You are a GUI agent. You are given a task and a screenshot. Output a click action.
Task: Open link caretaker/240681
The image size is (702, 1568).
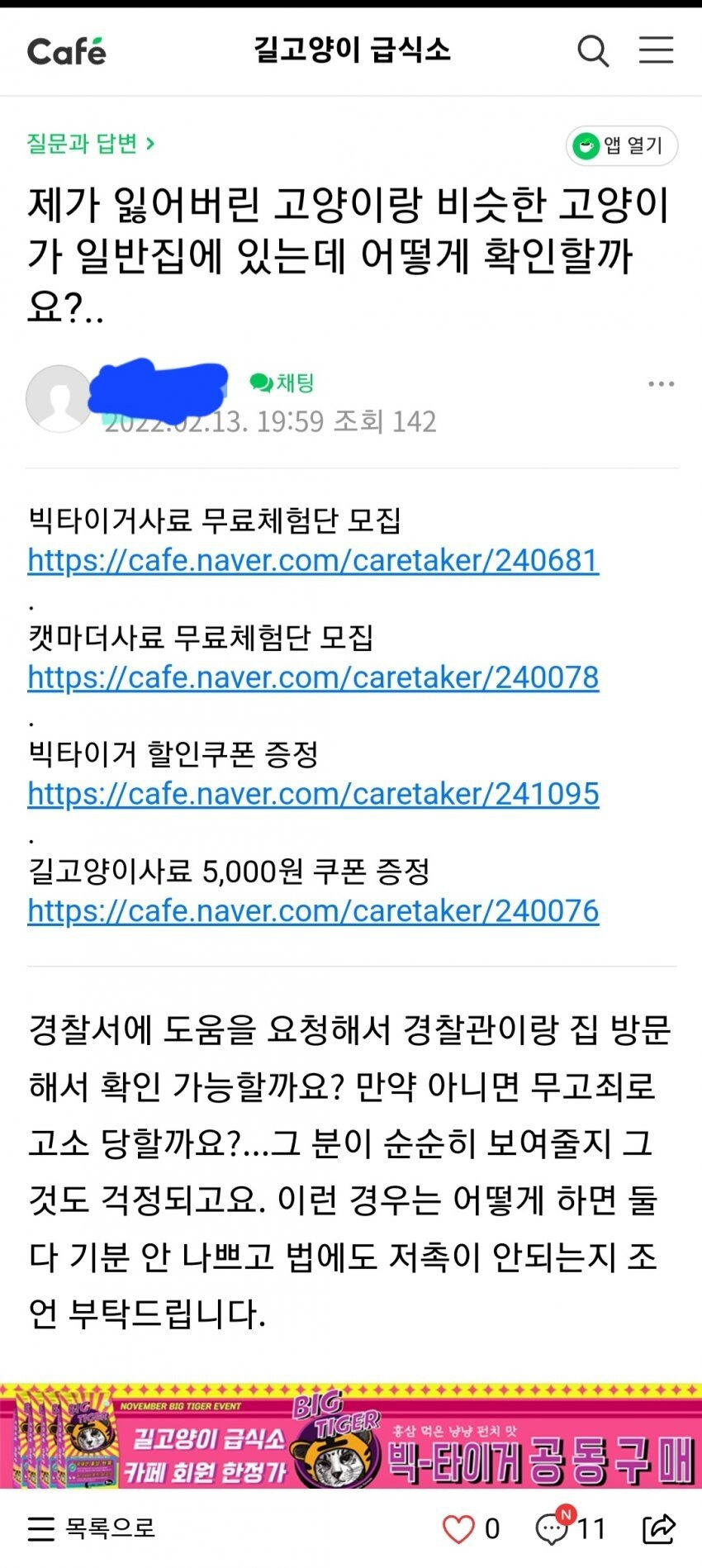click(313, 561)
